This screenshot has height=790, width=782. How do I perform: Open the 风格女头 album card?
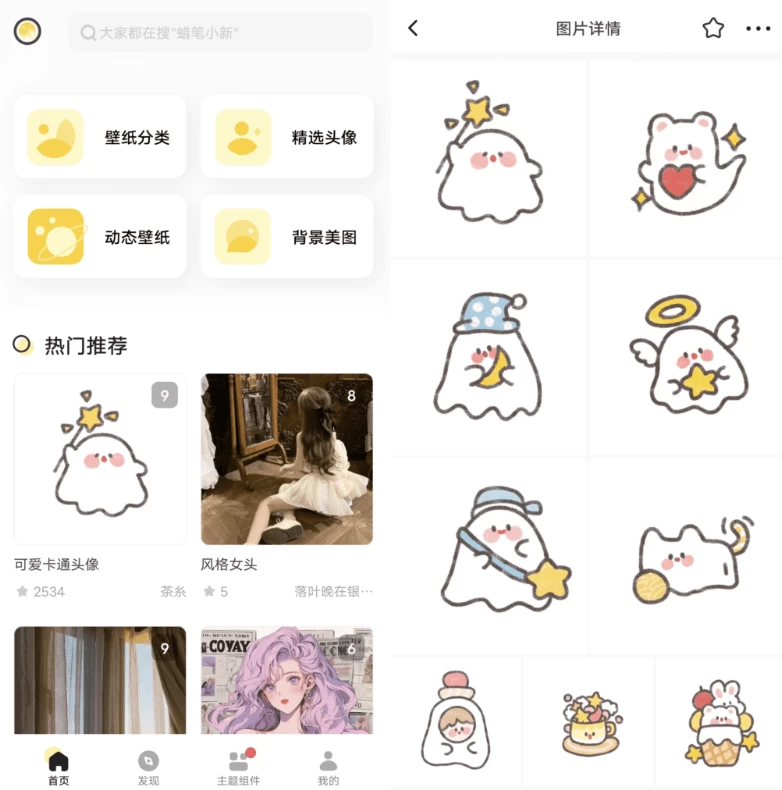[x=287, y=460]
